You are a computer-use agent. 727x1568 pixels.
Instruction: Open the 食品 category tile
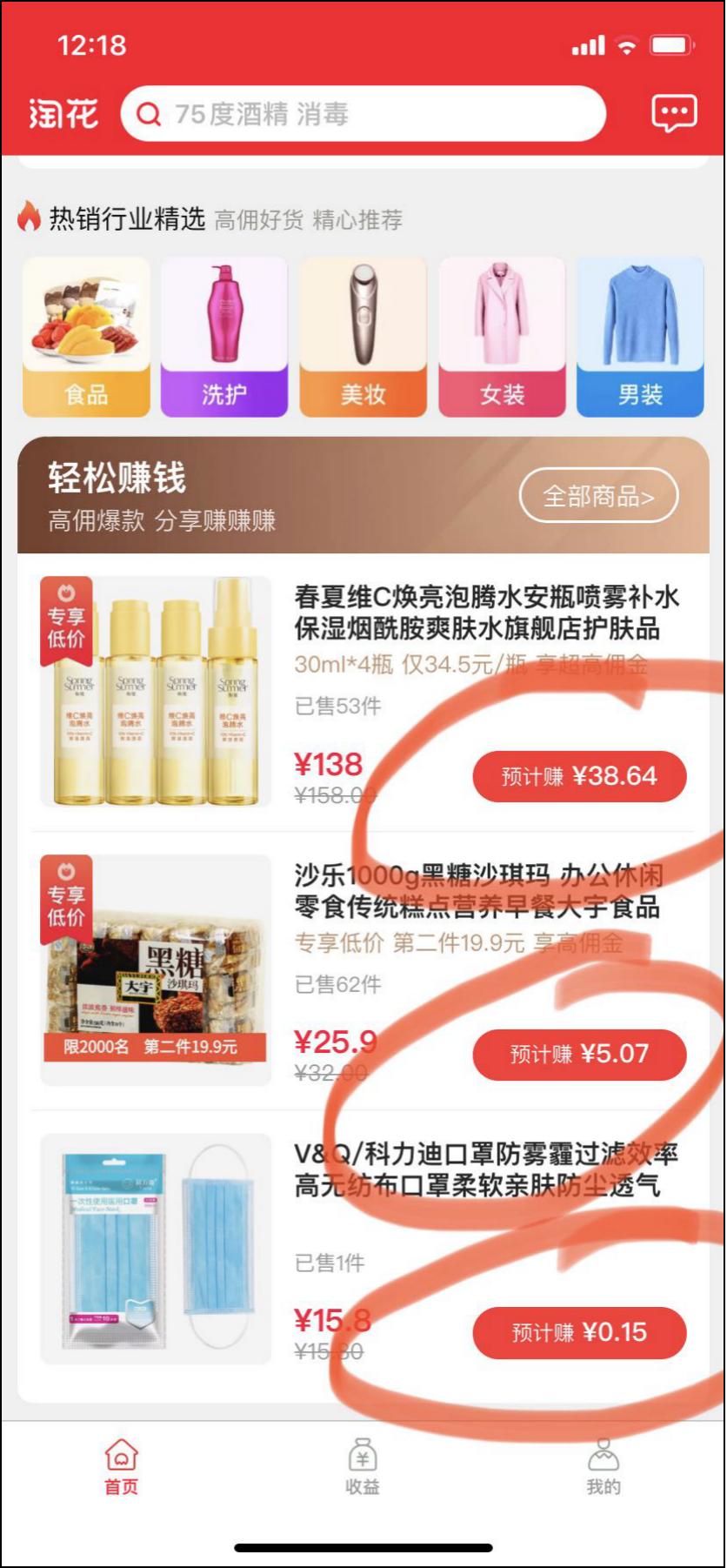(86, 338)
